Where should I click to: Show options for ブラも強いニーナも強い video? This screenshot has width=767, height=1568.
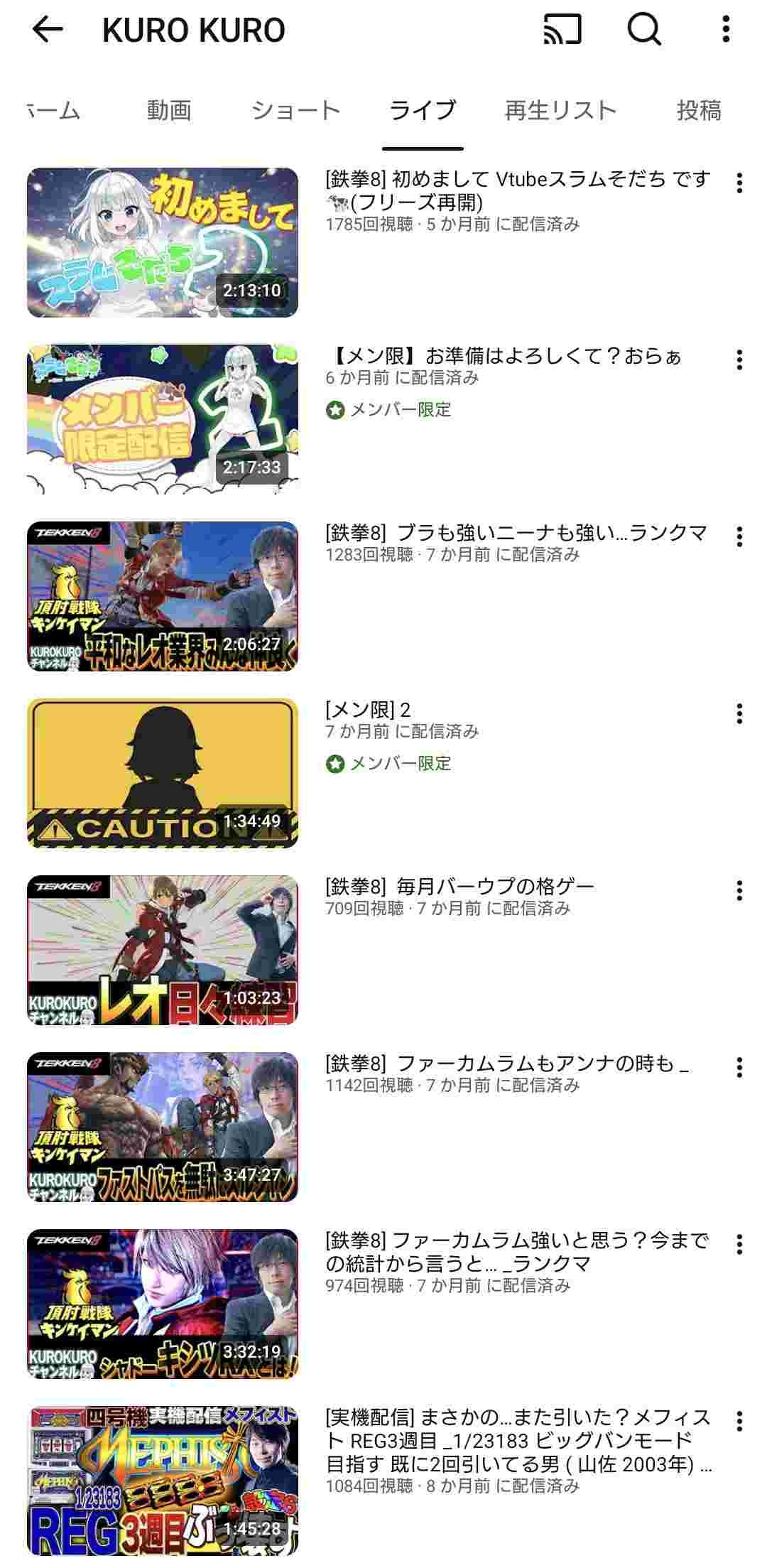pos(739,537)
